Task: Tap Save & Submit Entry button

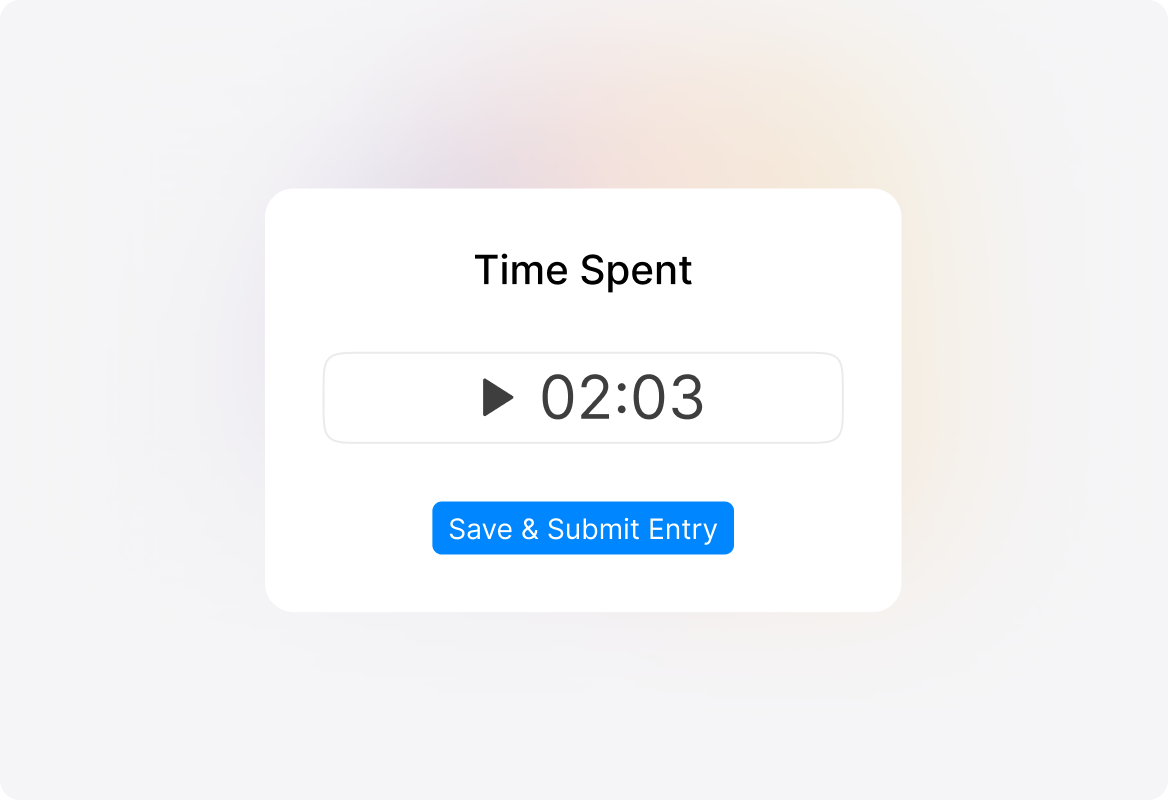Action: (x=583, y=528)
